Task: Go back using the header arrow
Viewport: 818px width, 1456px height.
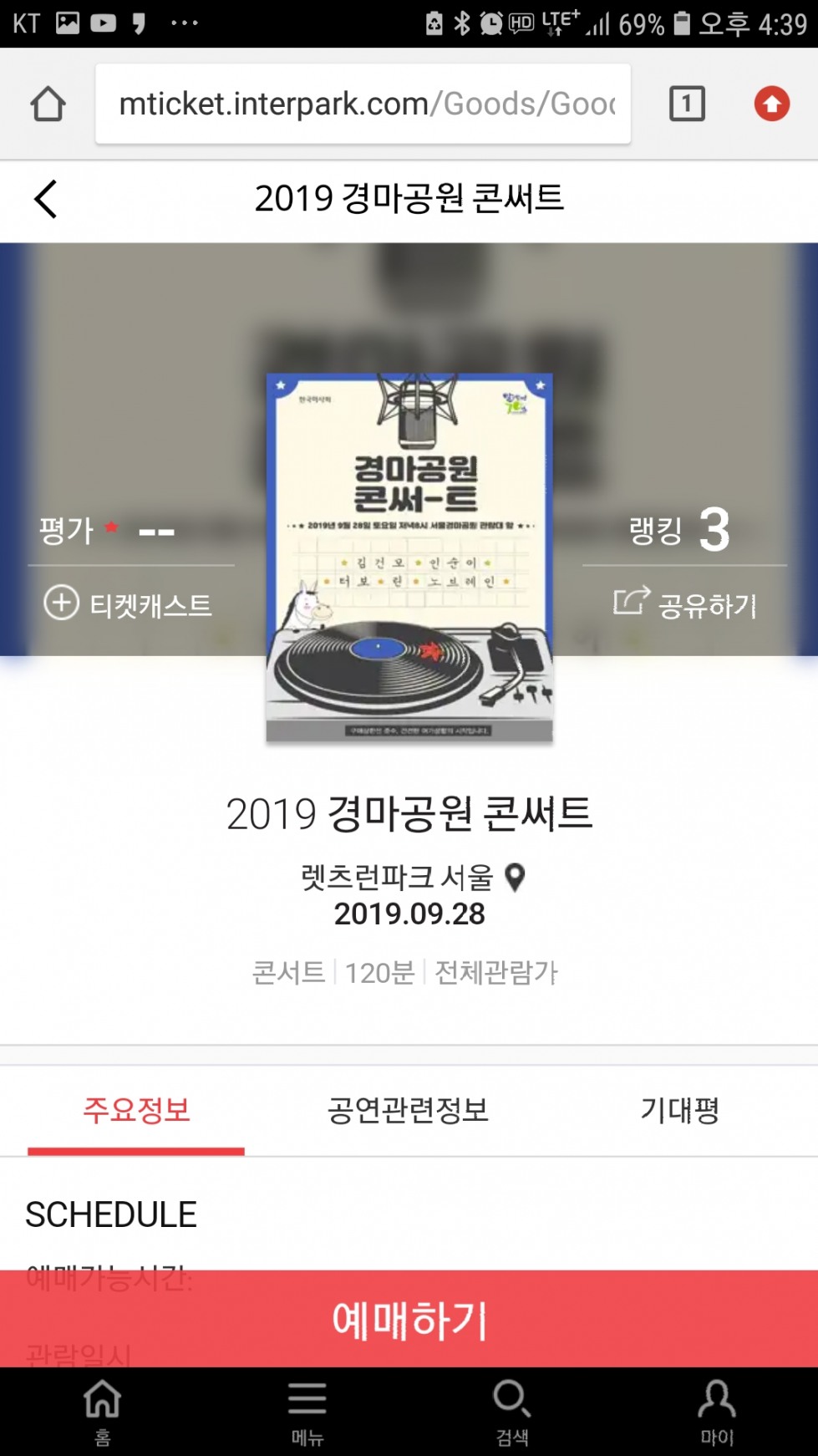Action: pyautogui.click(x=46, y=199)
